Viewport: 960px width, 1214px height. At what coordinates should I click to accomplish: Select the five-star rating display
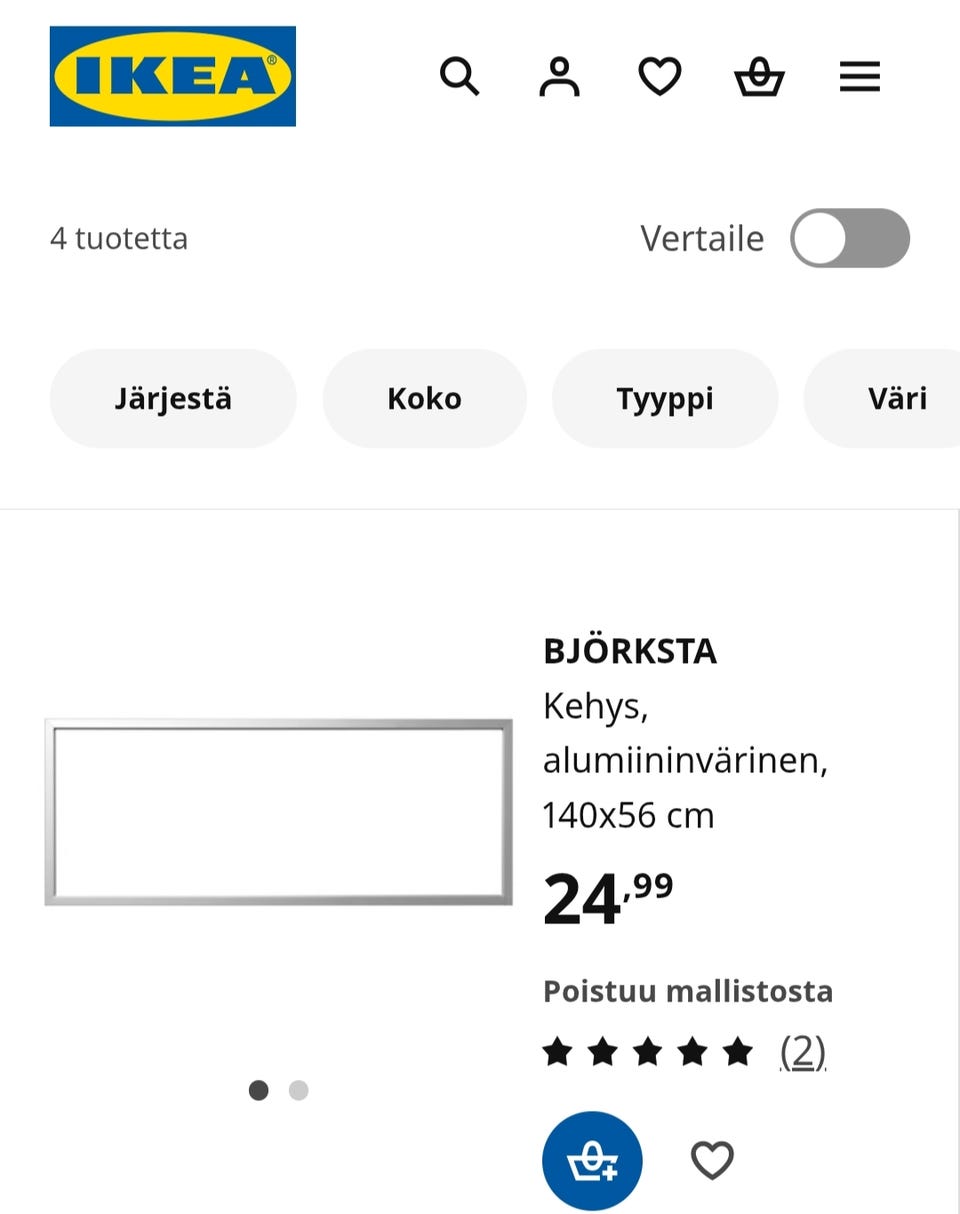click(x=647, y=1051)
